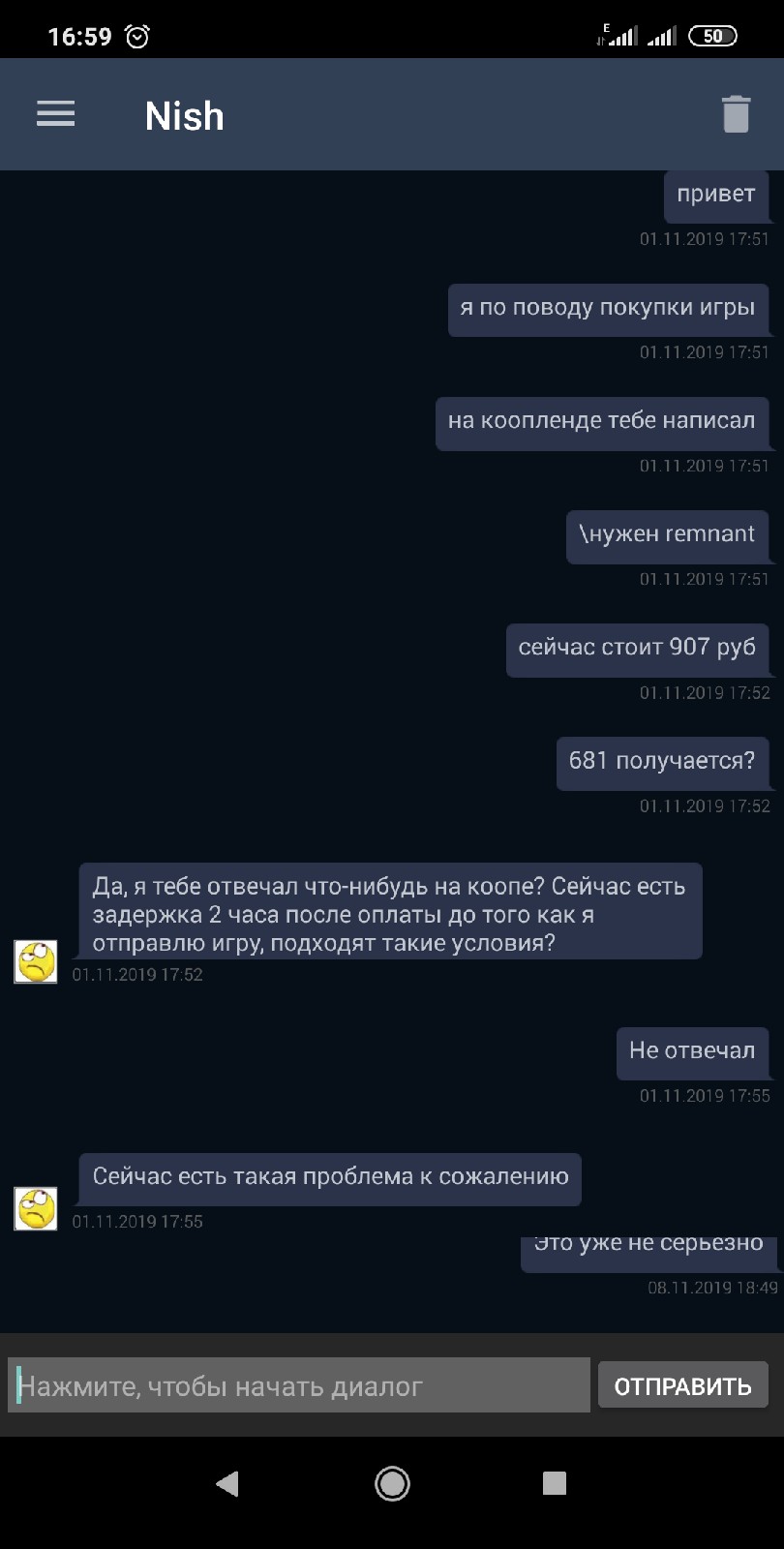Delete the chat with the trash icon
The image size is (784, 1549).
click(736, 114)
